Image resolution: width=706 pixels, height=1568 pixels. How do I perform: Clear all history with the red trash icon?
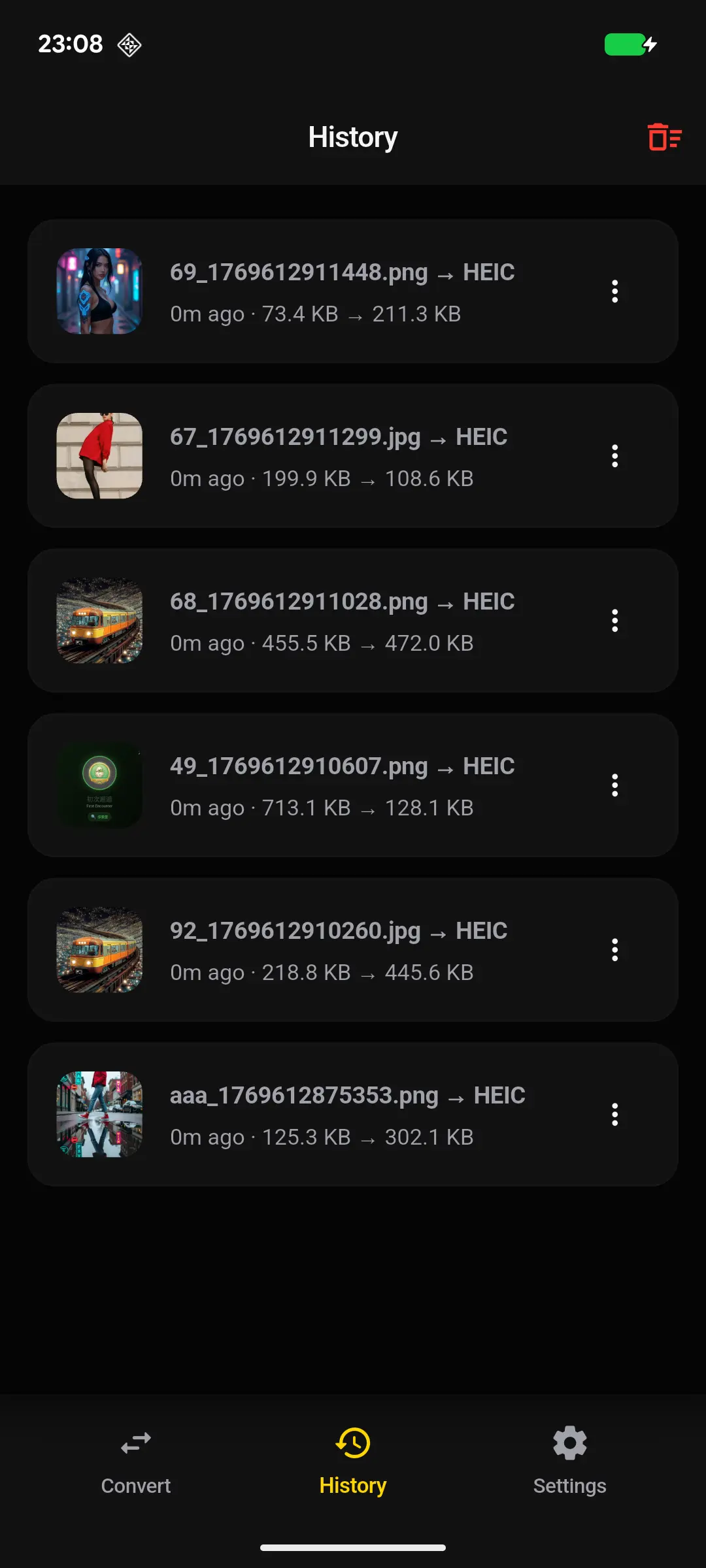[x=664, y=137]
